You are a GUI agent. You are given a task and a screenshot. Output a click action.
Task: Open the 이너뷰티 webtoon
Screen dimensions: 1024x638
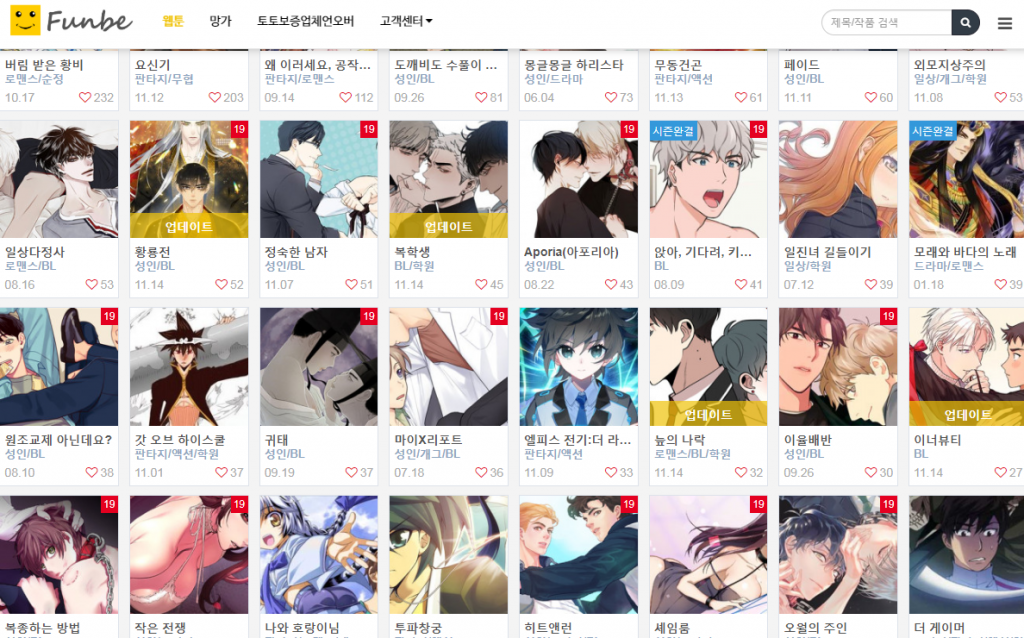pyautogui.click(x=966, y=366)
